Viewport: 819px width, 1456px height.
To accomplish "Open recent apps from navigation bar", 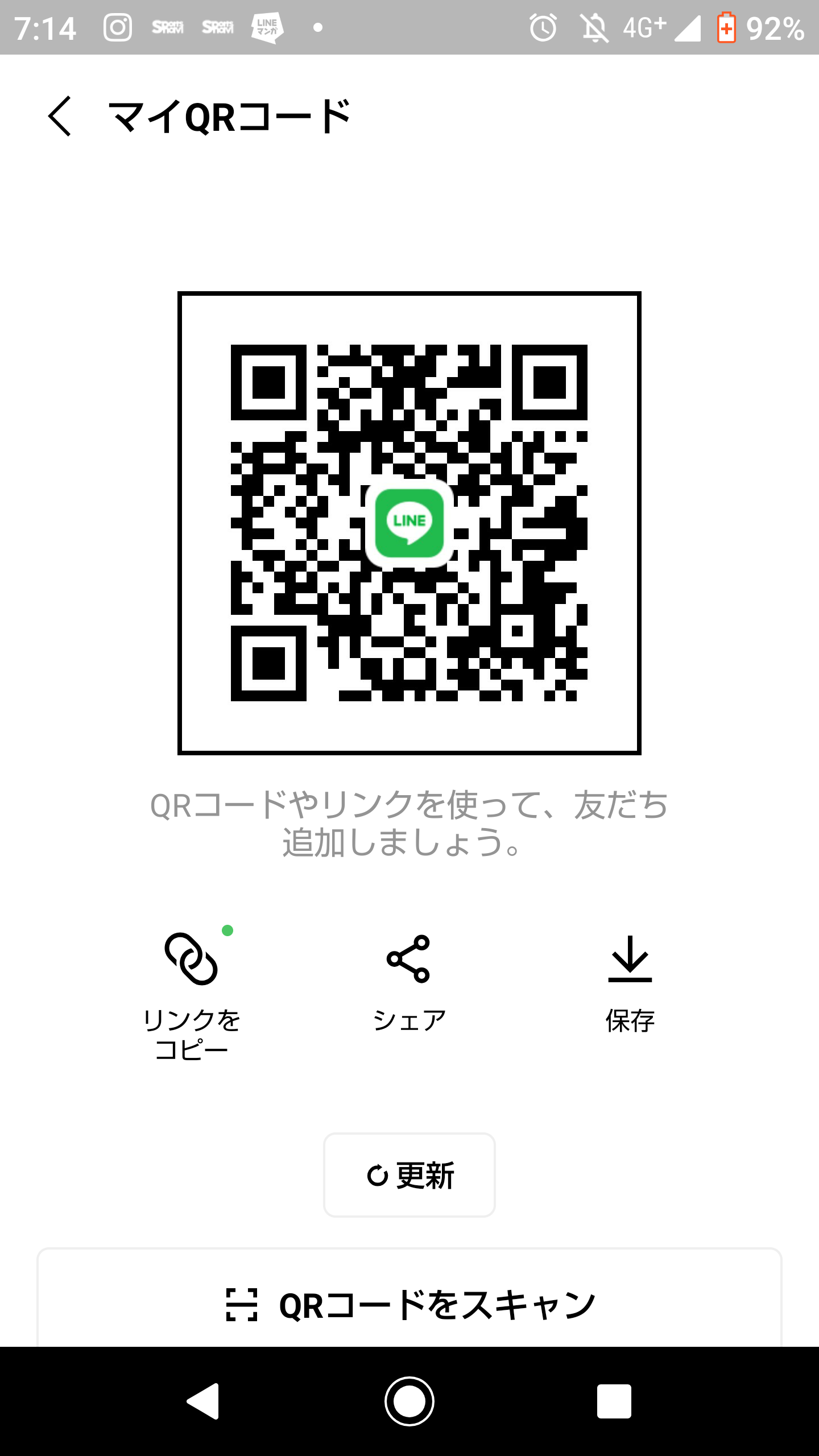I will click(x=614, y=1401).
